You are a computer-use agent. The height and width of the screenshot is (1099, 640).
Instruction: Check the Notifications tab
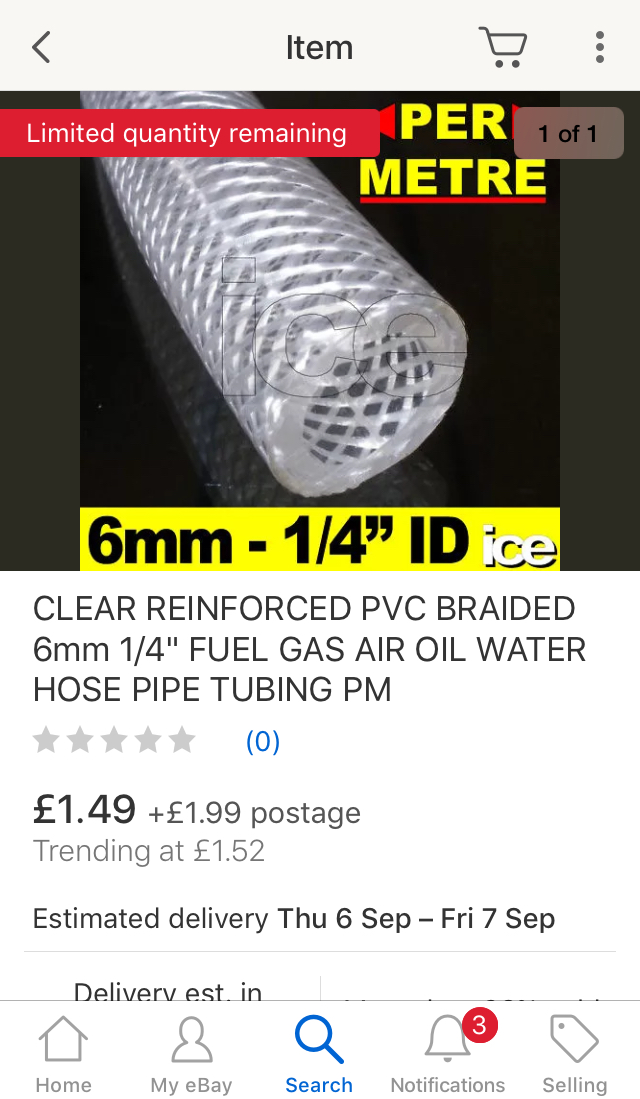click(x=447, y=1054)
